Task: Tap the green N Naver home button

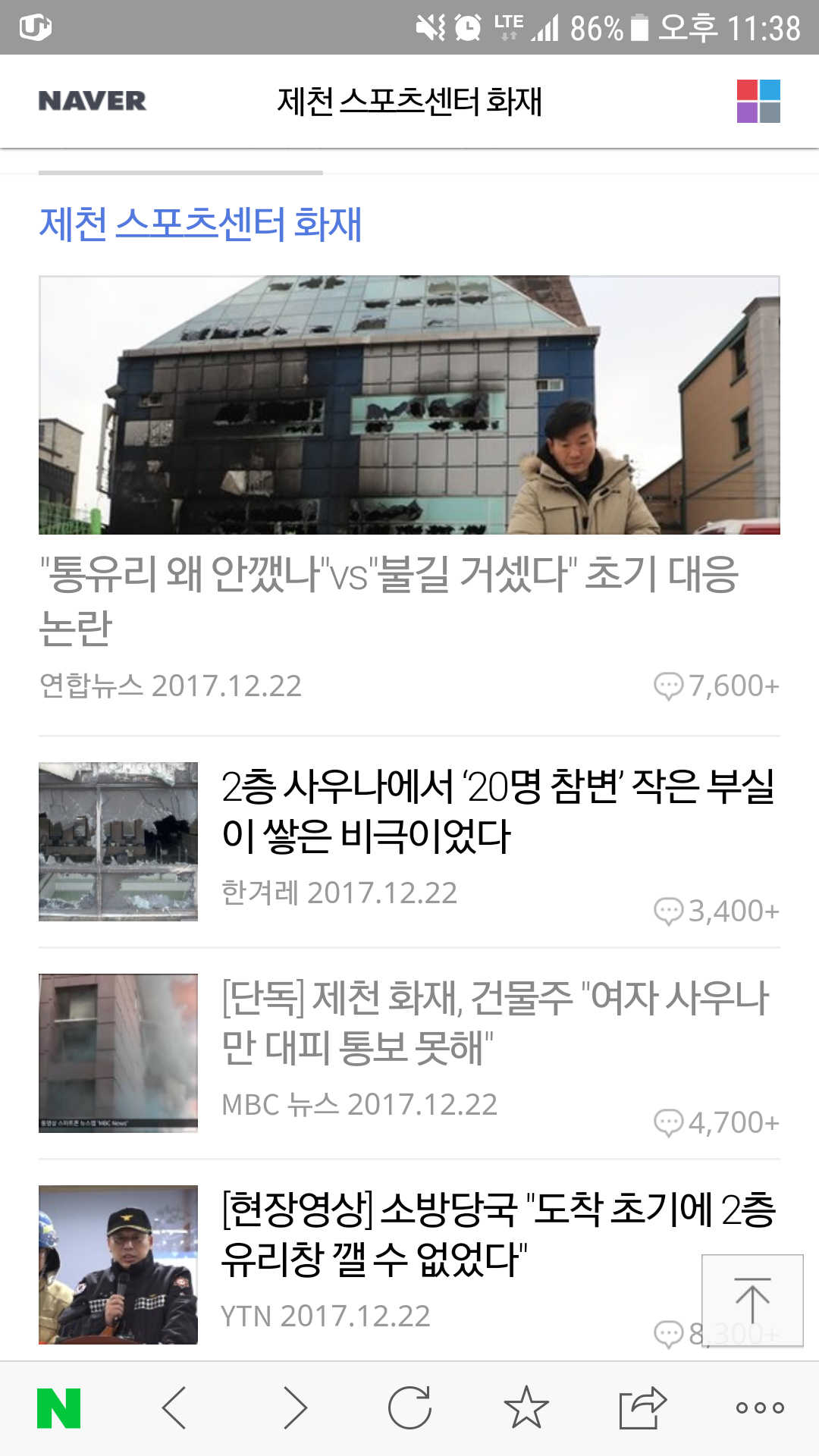Action: (59, 1408)
